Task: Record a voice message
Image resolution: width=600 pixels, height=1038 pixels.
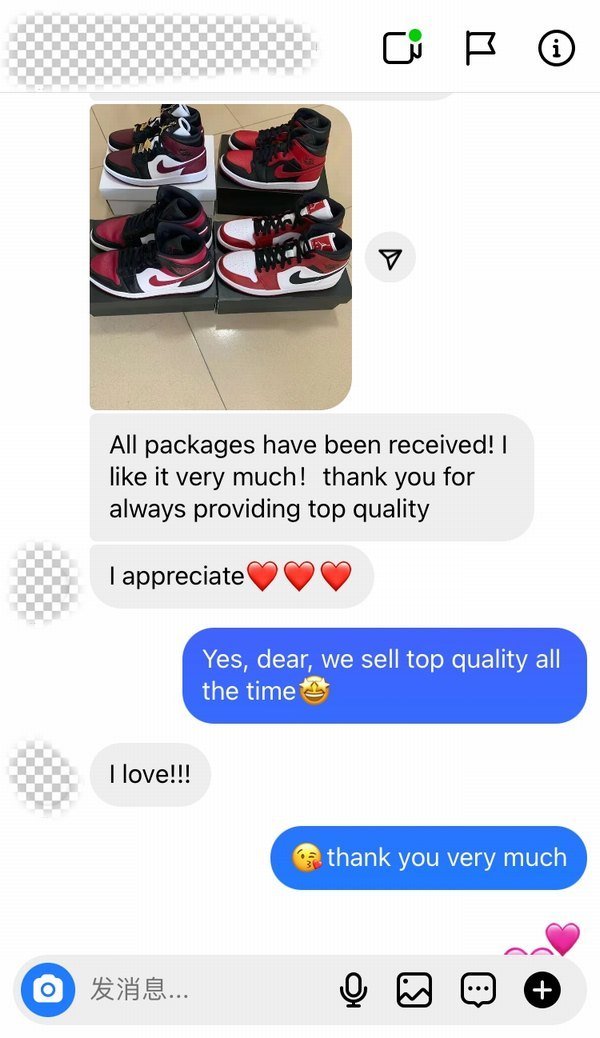Action: pyautogui.click(x=353, y=990)
